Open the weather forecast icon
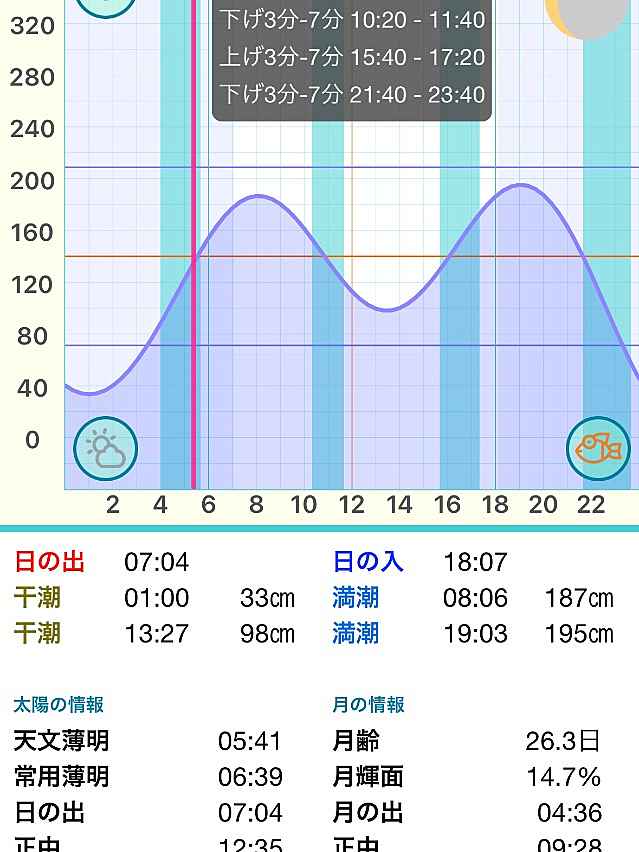Viewport: 639px width, 852px height. [x=106, y=449]
